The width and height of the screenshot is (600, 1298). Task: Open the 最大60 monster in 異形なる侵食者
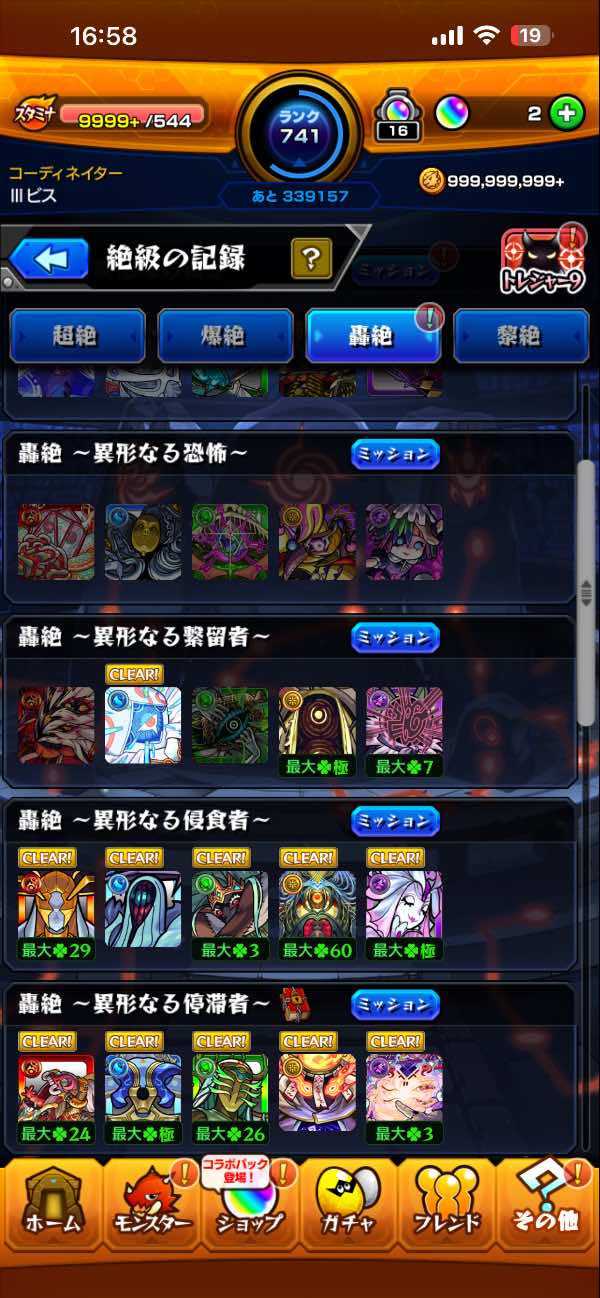pos(317,910)
